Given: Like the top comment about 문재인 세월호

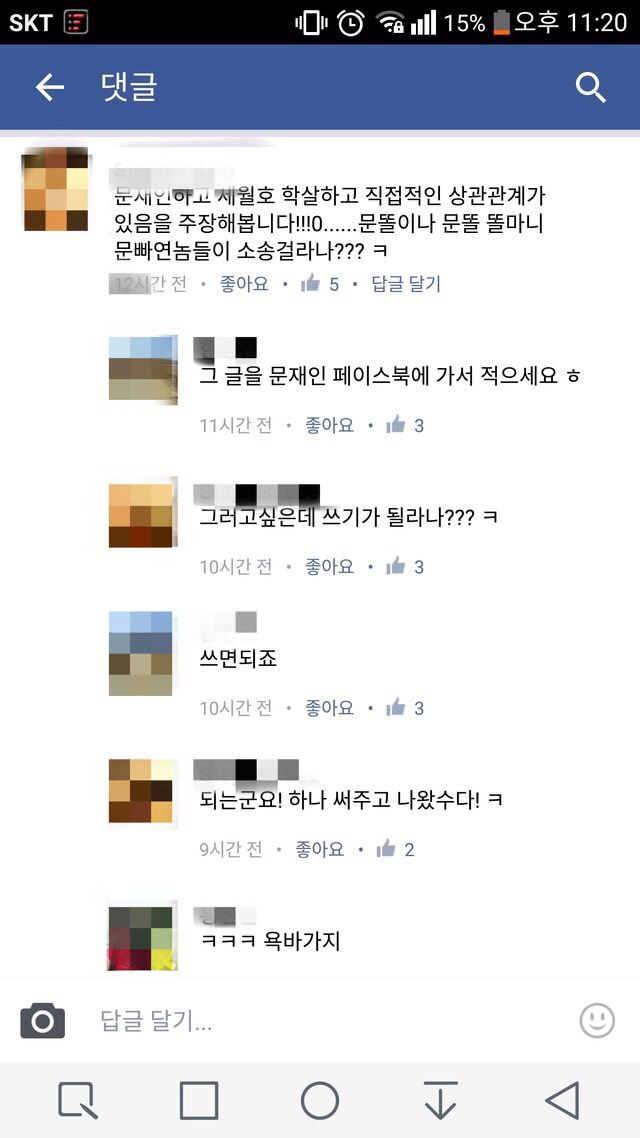Looking at the screenshot, I should [x=244, y=284].
